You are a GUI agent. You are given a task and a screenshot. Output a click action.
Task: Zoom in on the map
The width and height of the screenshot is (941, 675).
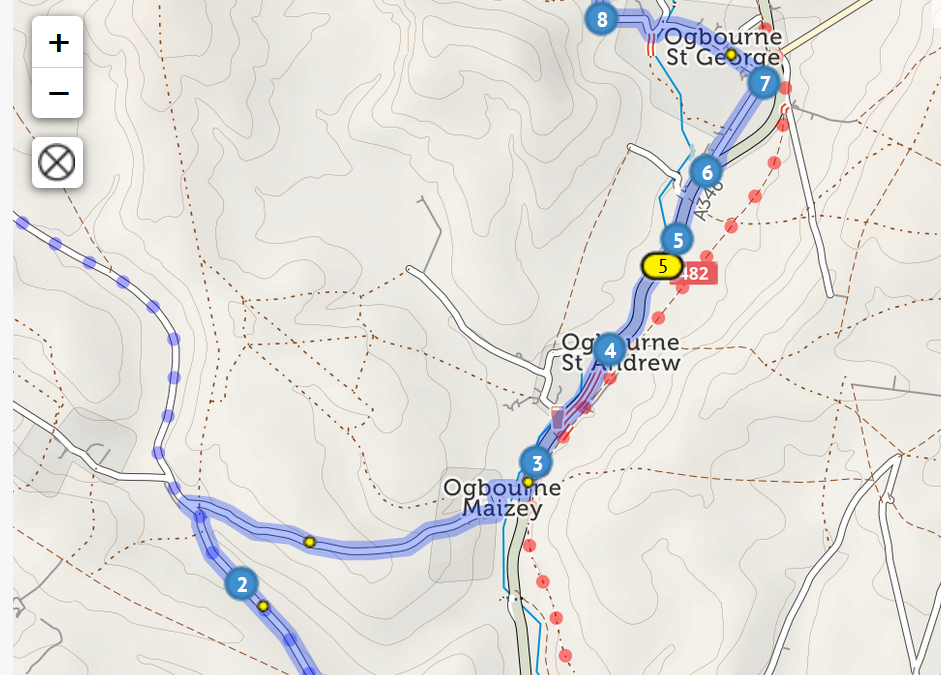(58, 43)
